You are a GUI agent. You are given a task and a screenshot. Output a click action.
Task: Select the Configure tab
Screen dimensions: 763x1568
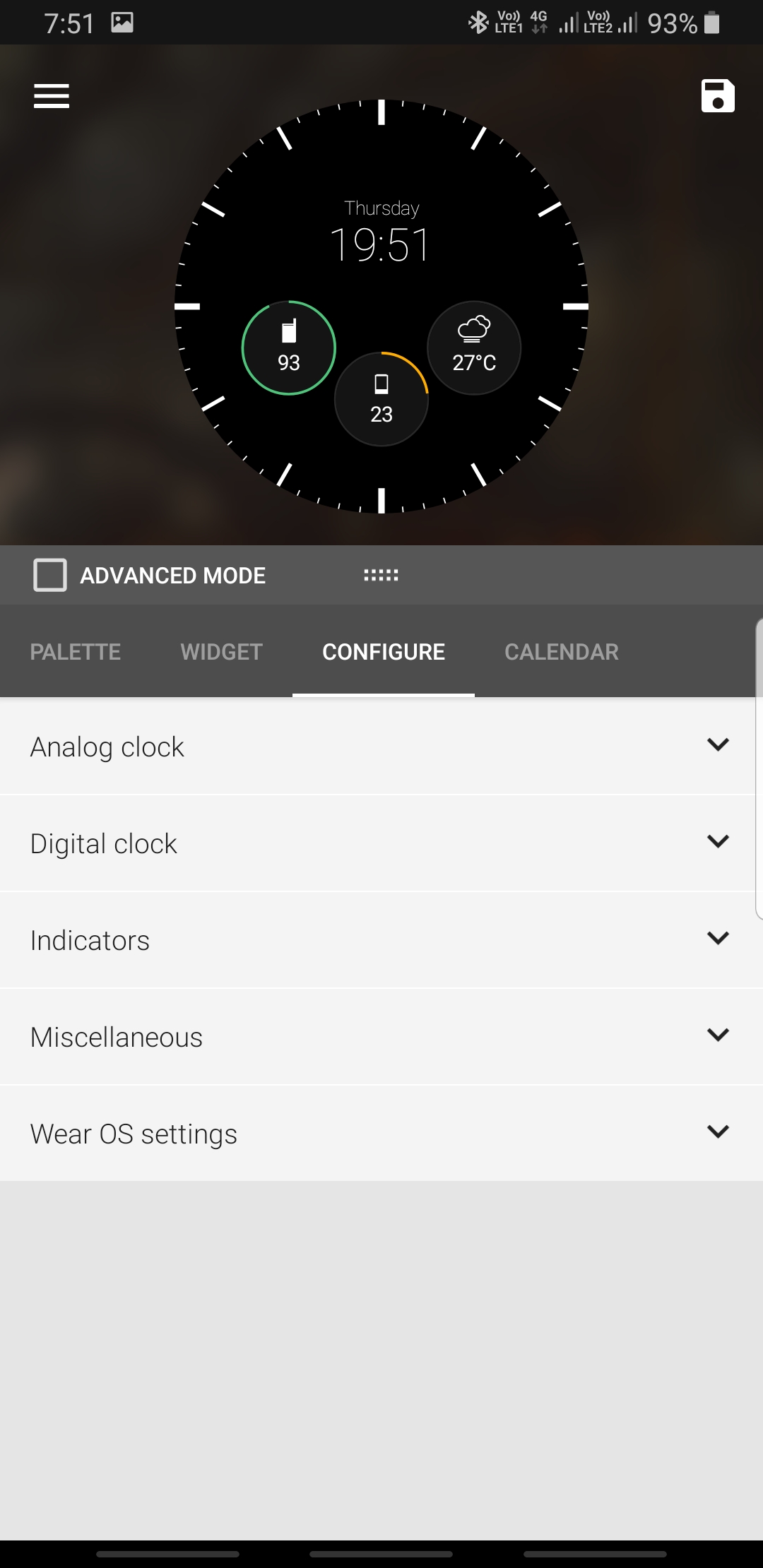point(384,651)
